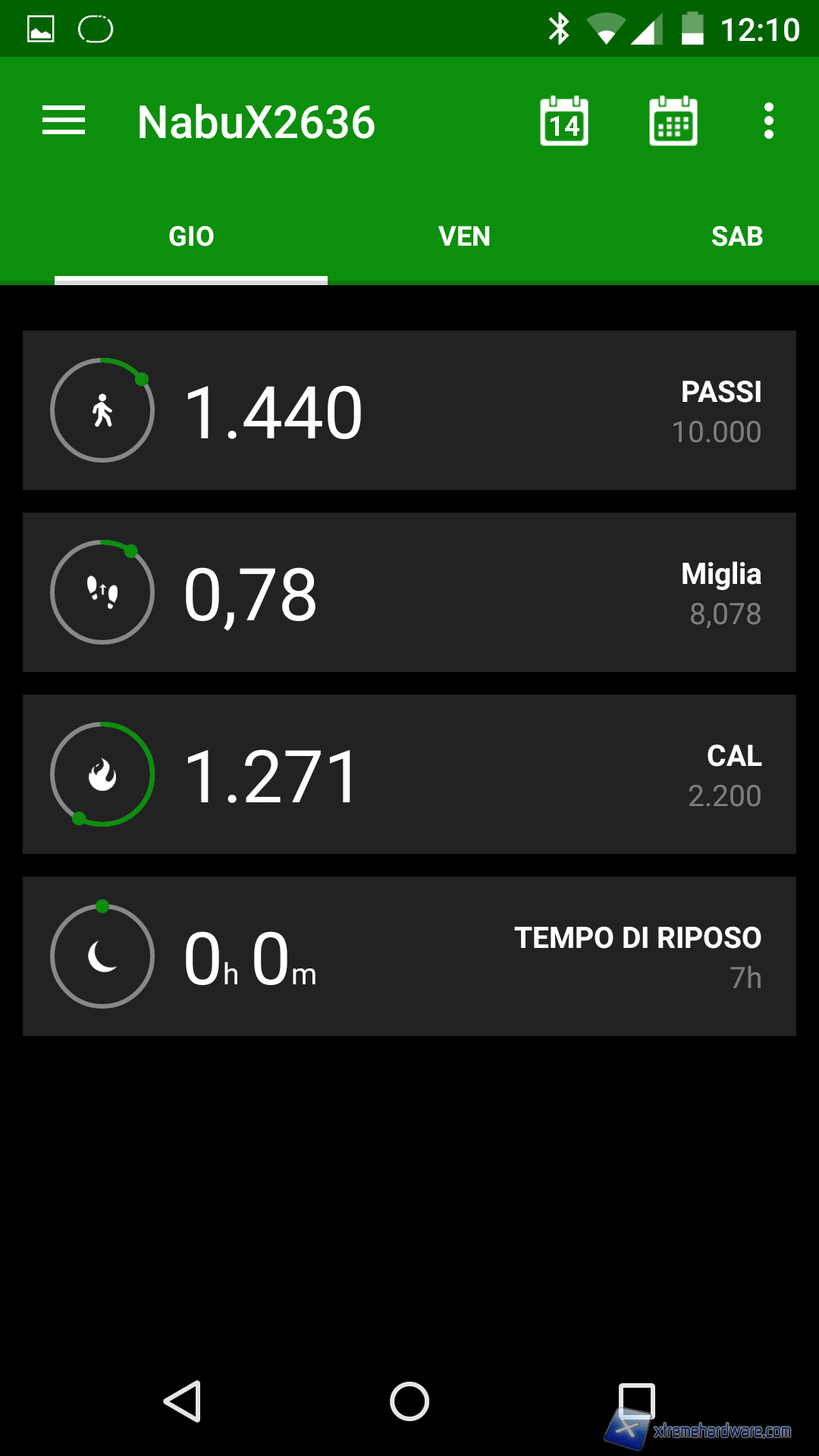This screenshot has height=1456, width=819.
Task: Go back using the system back button
Action: point(182,1401)
